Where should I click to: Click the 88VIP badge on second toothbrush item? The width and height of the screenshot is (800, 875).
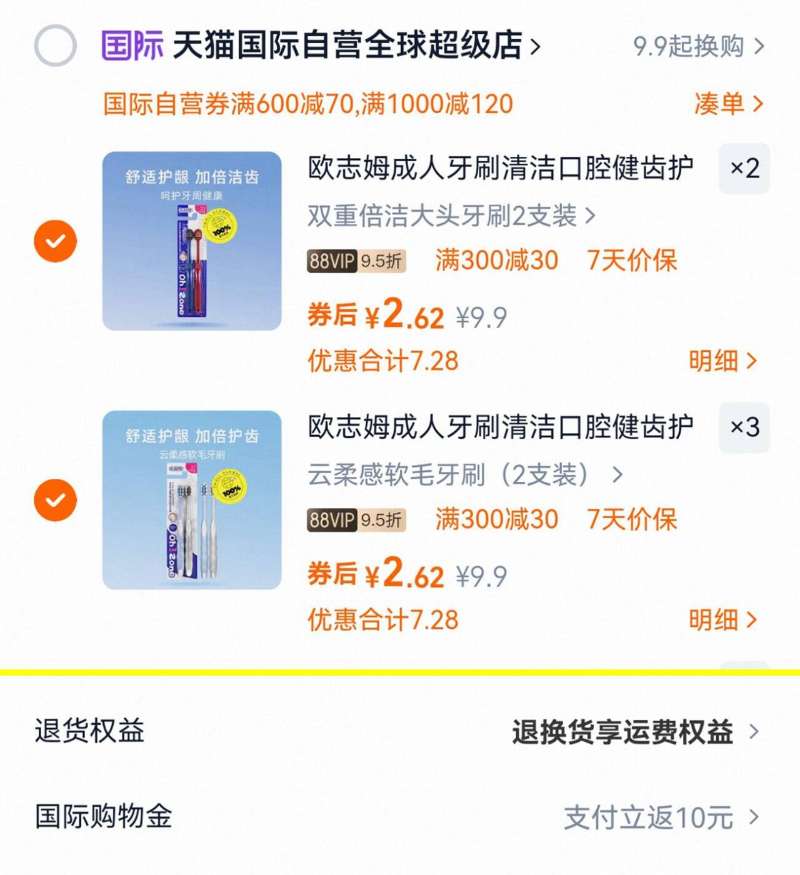tap(357, 519)
